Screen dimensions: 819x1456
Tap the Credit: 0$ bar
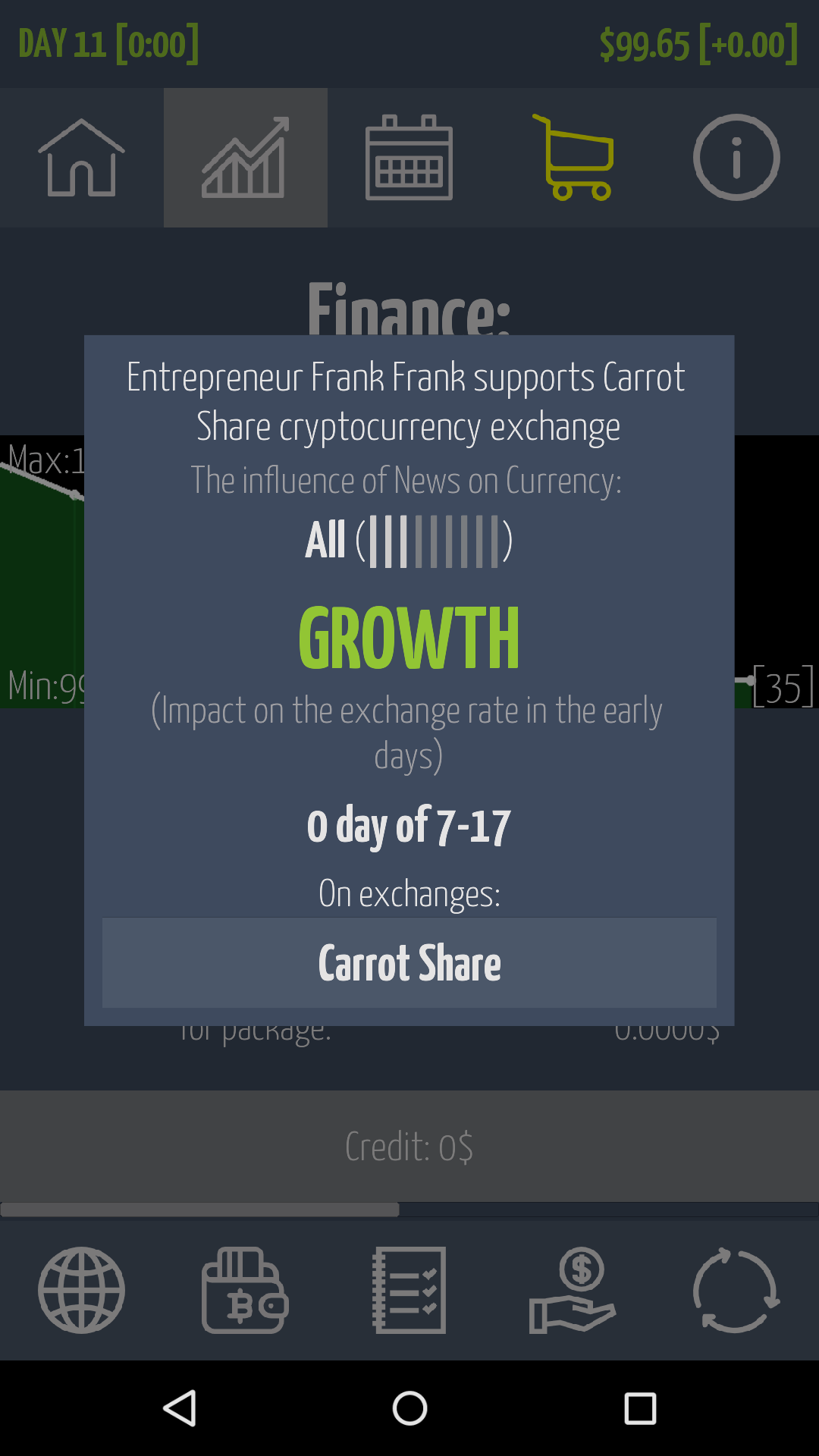(x=409, y=1146)
